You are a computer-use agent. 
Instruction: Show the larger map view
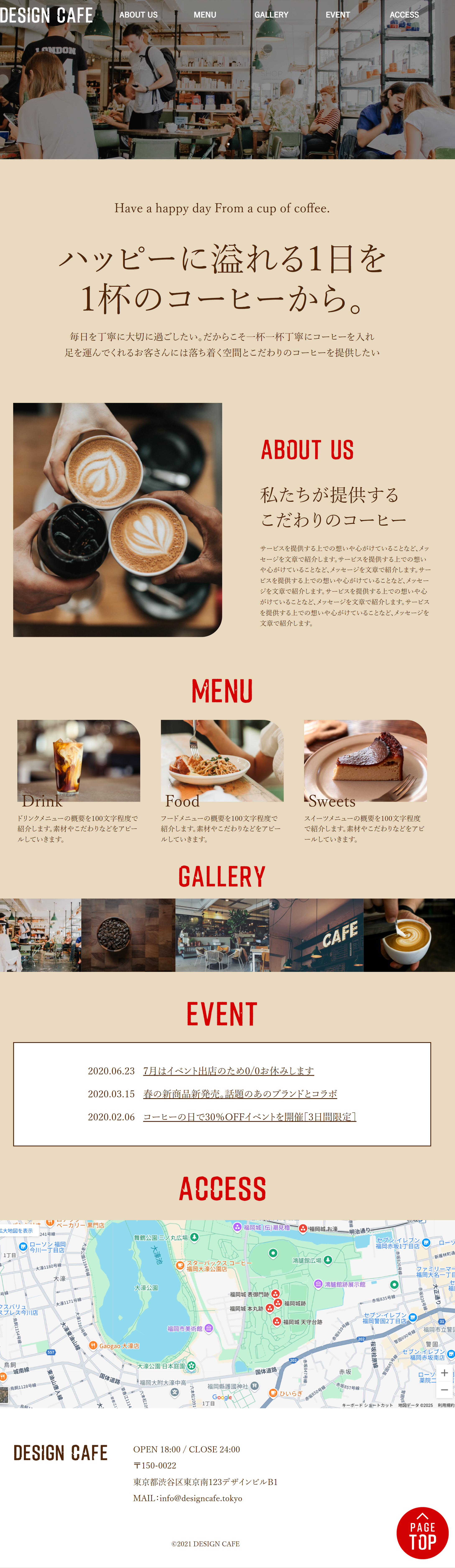pyautogui.click(x=18, y=1230)
